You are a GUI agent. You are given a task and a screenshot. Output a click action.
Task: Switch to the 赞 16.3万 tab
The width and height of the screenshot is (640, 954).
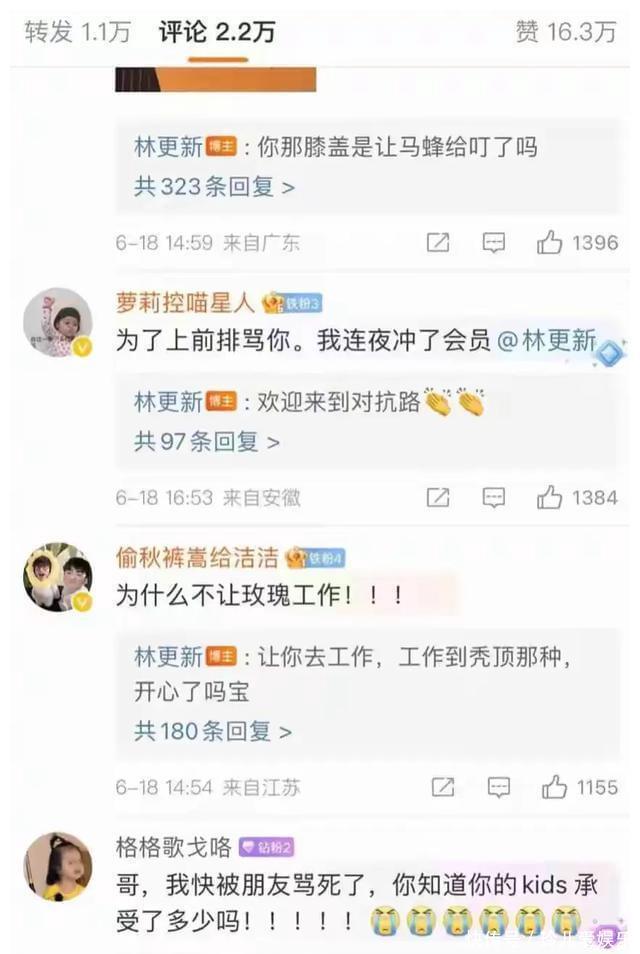[565, 32]
